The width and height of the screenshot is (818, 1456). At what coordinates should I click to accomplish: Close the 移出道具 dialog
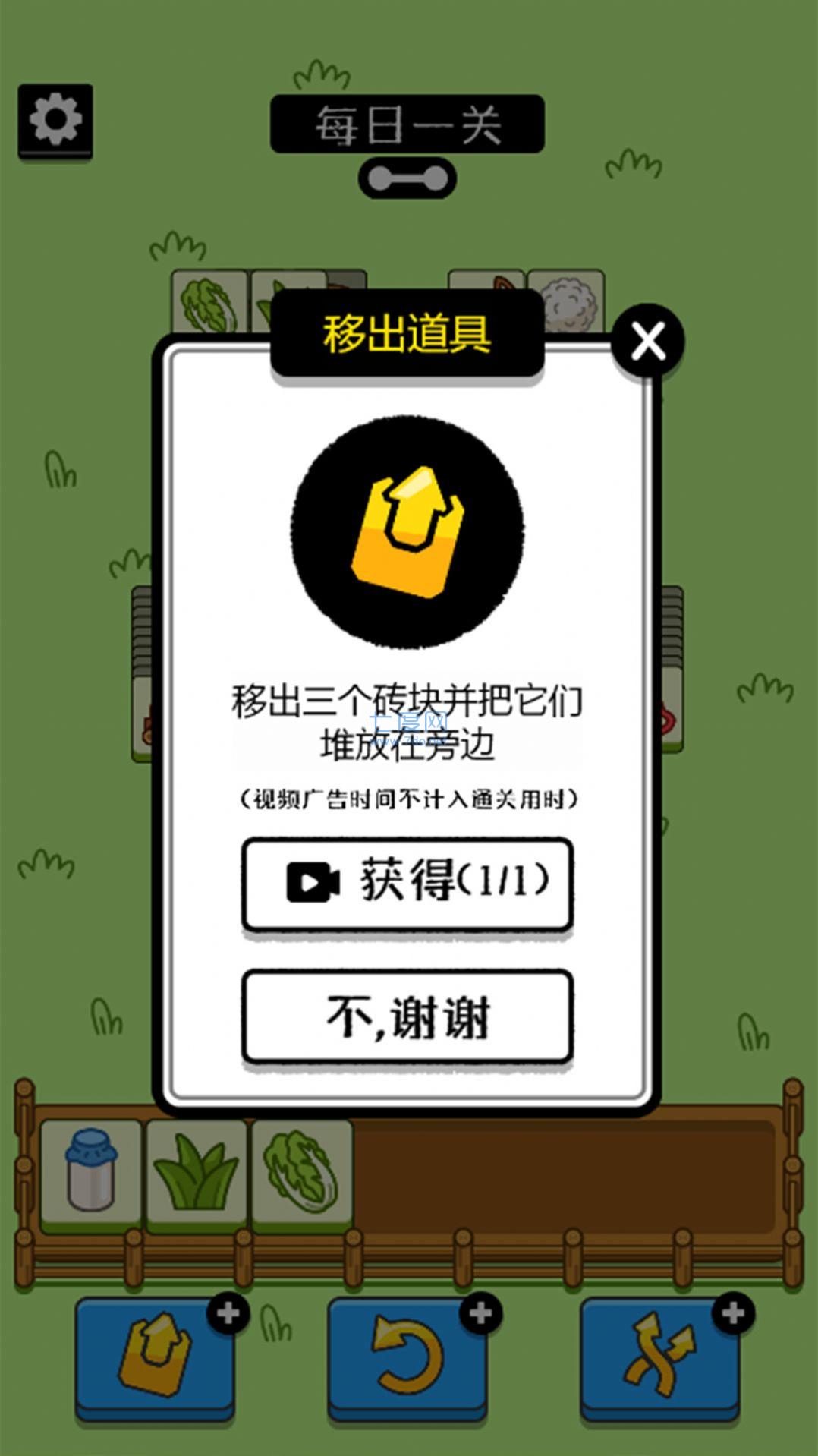coord(647,341)
